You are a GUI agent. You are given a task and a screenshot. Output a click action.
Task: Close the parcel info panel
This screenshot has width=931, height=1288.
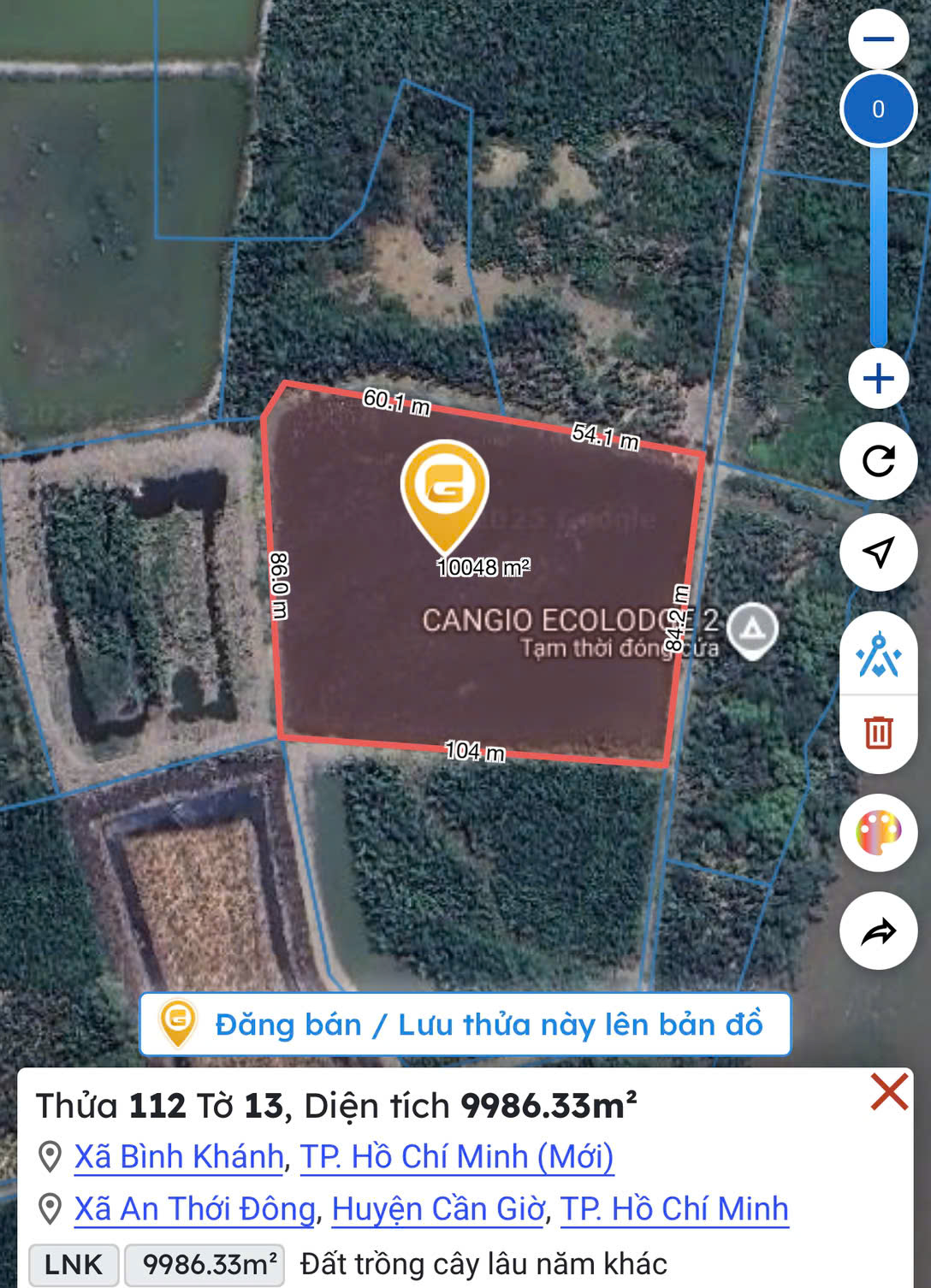(889, 1092)
